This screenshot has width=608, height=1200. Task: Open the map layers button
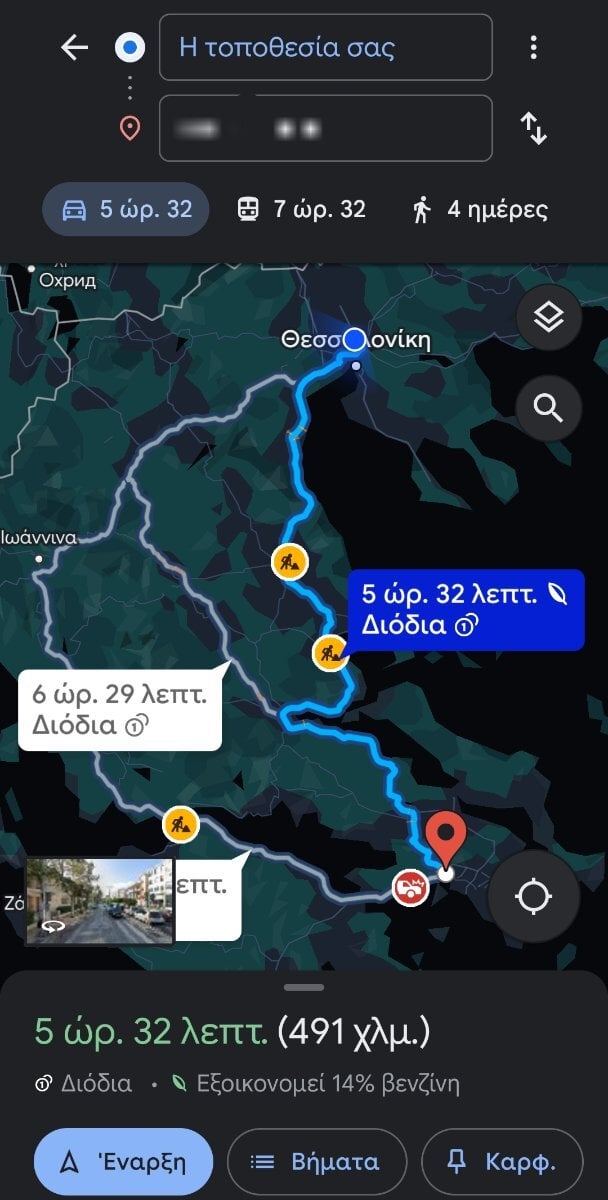click(x=548, y=318)
